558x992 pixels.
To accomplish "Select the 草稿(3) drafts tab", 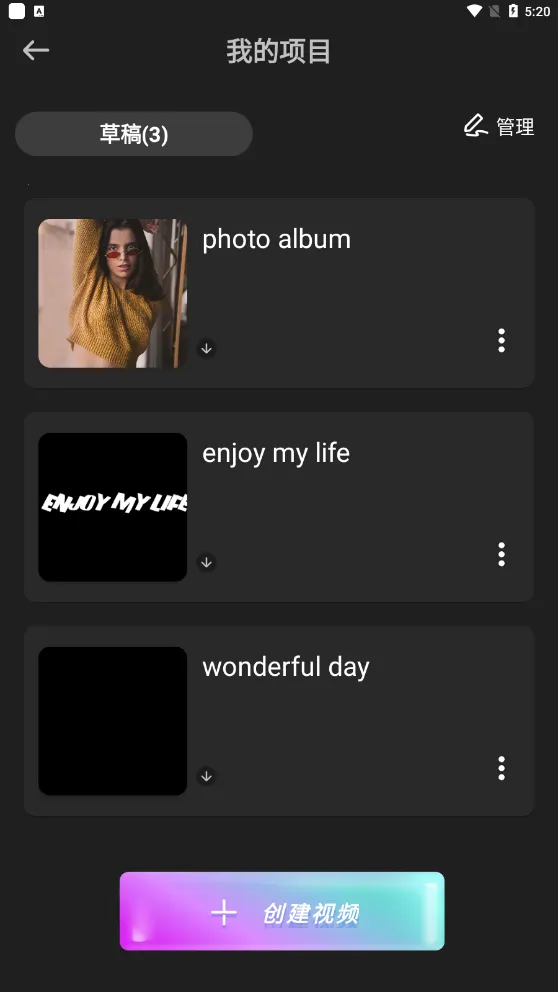I will [x=133, y=134].
